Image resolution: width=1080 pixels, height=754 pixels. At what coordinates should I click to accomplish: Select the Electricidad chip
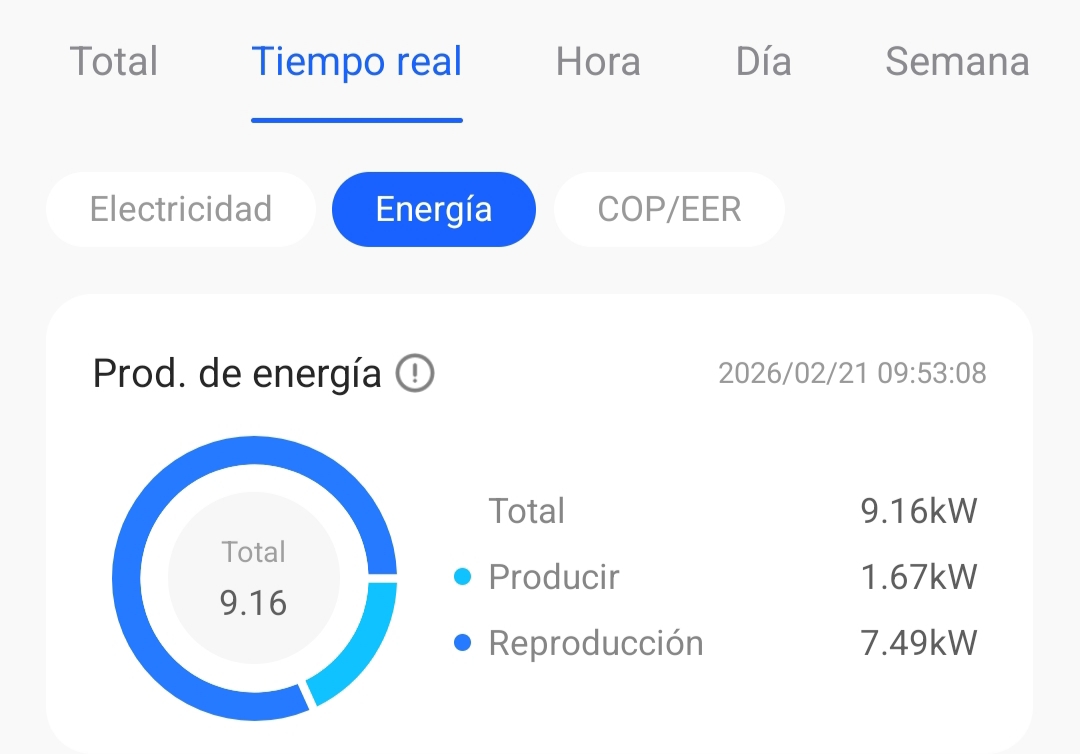coord(181,209)
